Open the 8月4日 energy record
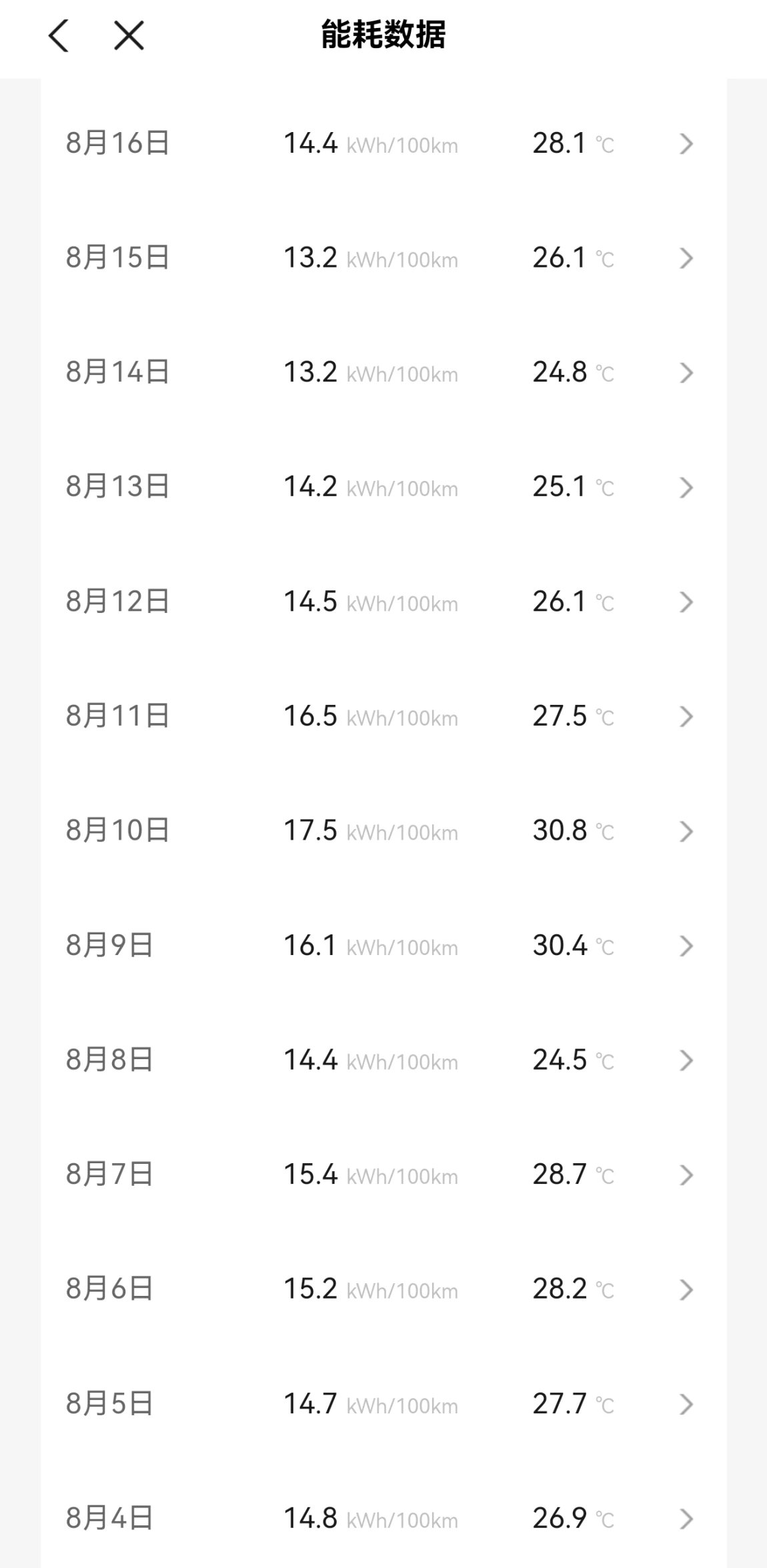This screenshot has height=1568, width=767. (383, 1519)
